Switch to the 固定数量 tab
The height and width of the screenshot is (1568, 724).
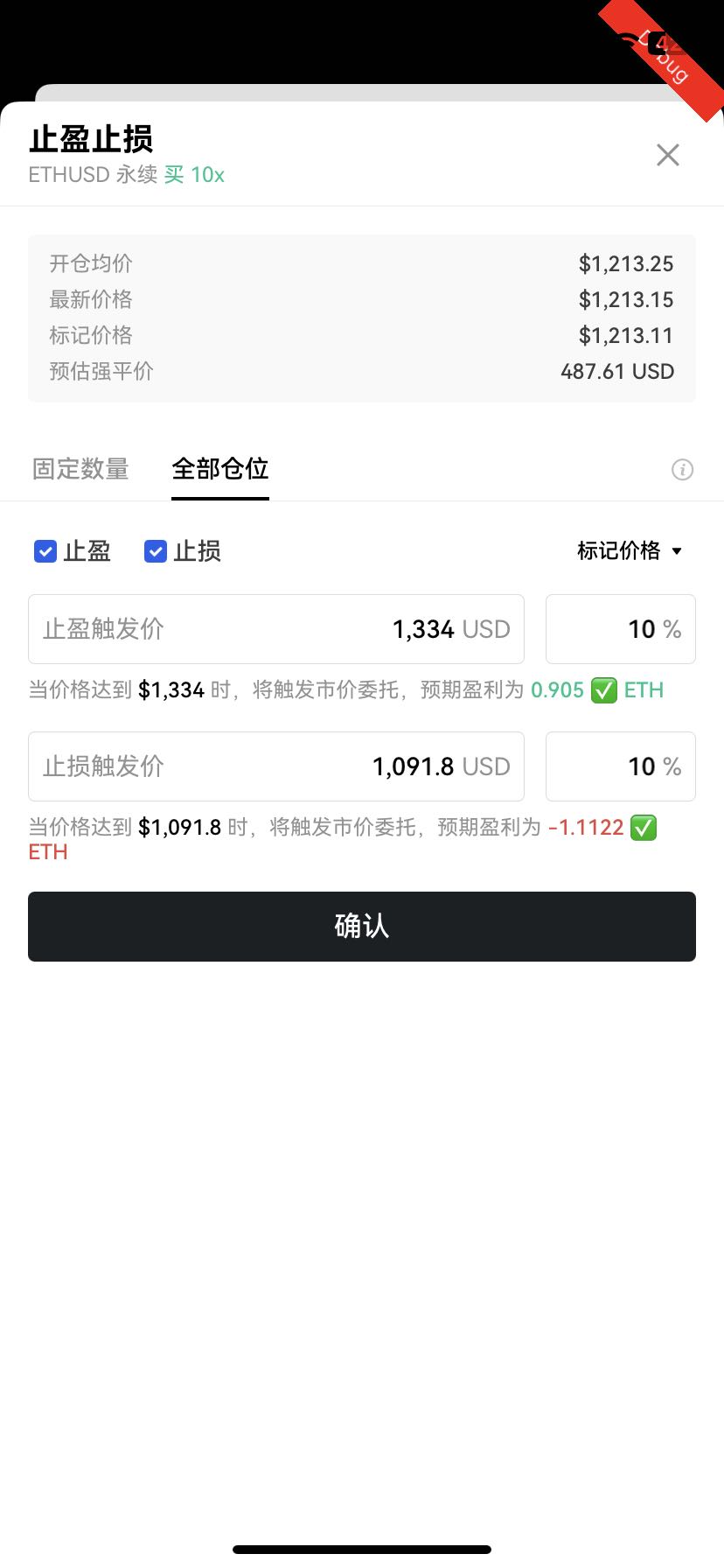coord(80,469)
